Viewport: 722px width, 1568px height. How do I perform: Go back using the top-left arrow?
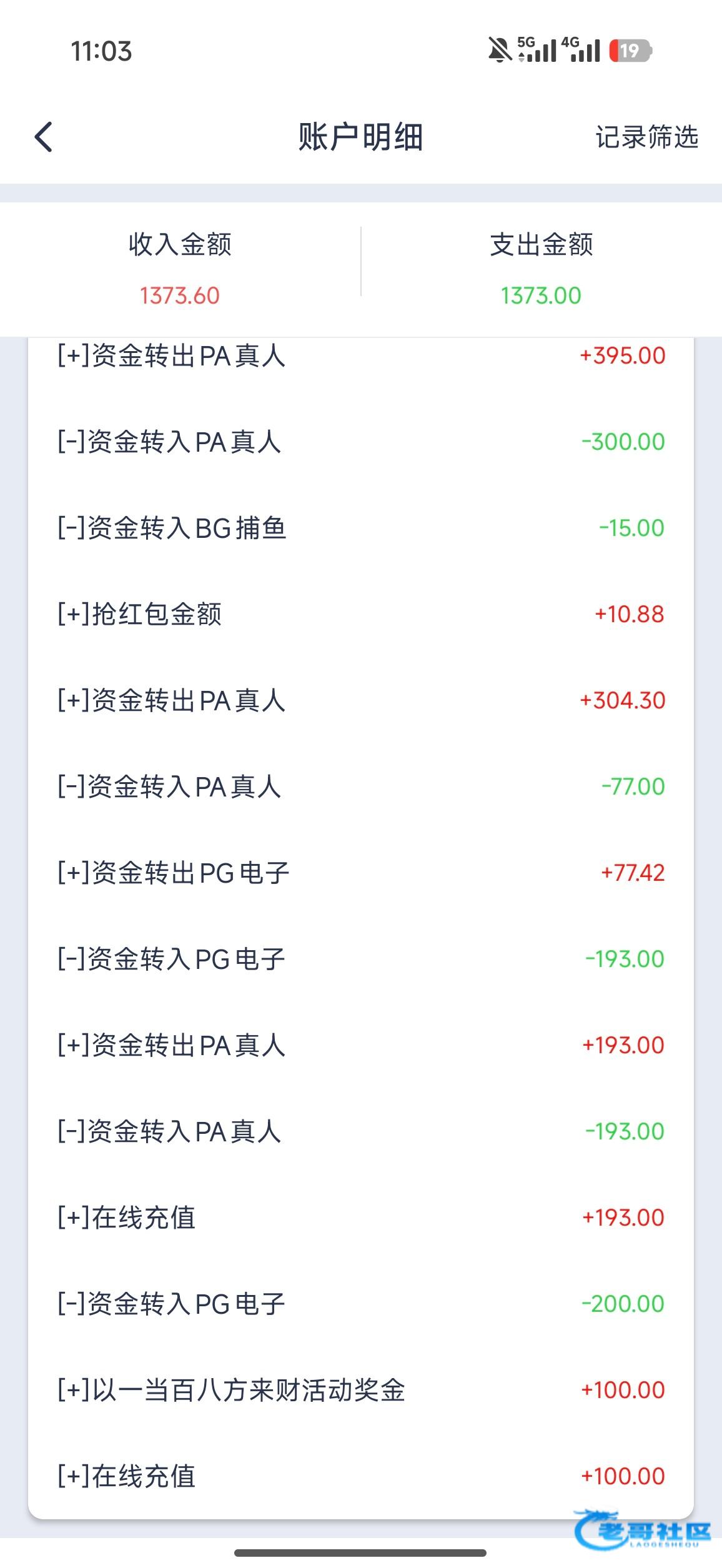pos(44,137)
